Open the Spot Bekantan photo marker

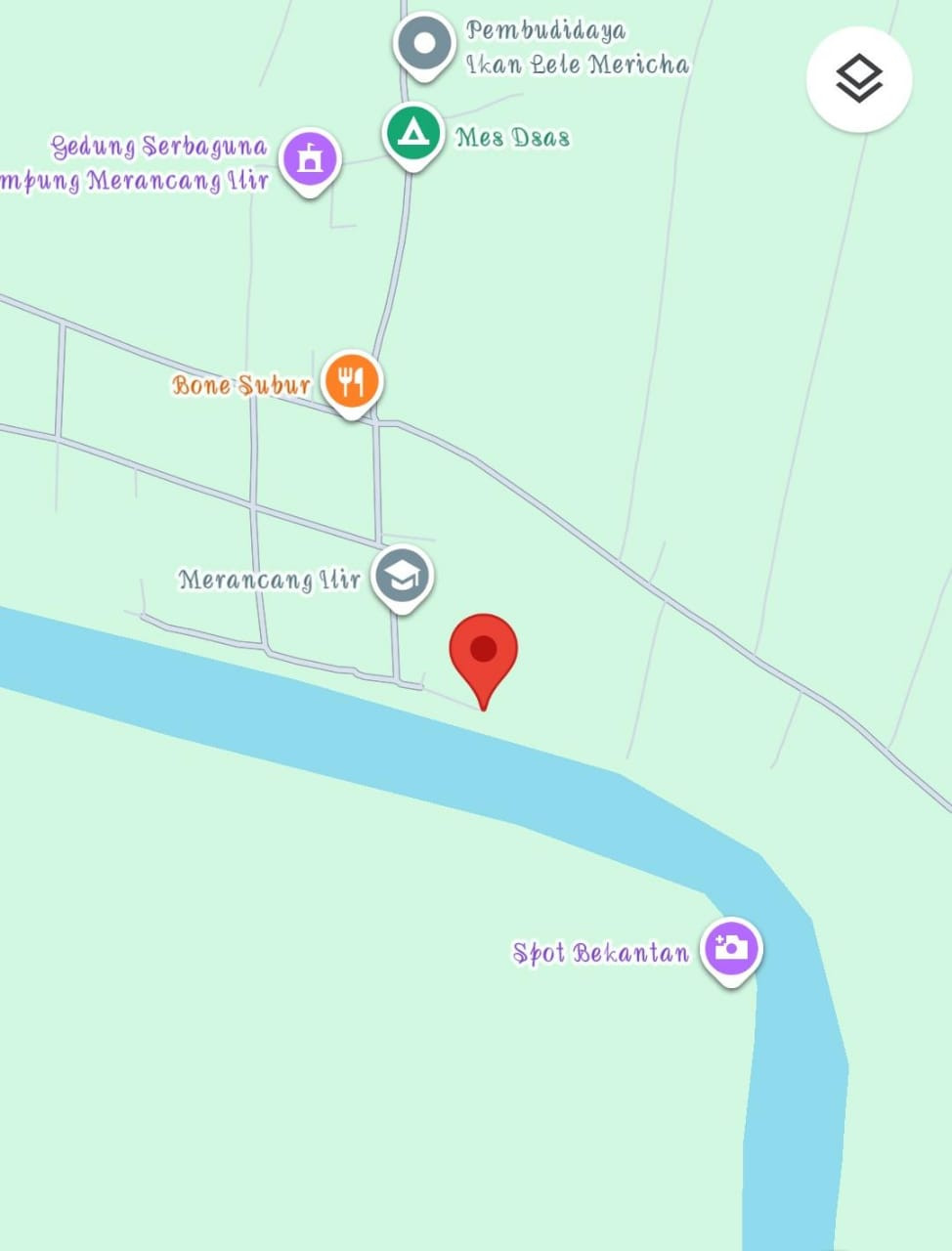coord(730,947)
